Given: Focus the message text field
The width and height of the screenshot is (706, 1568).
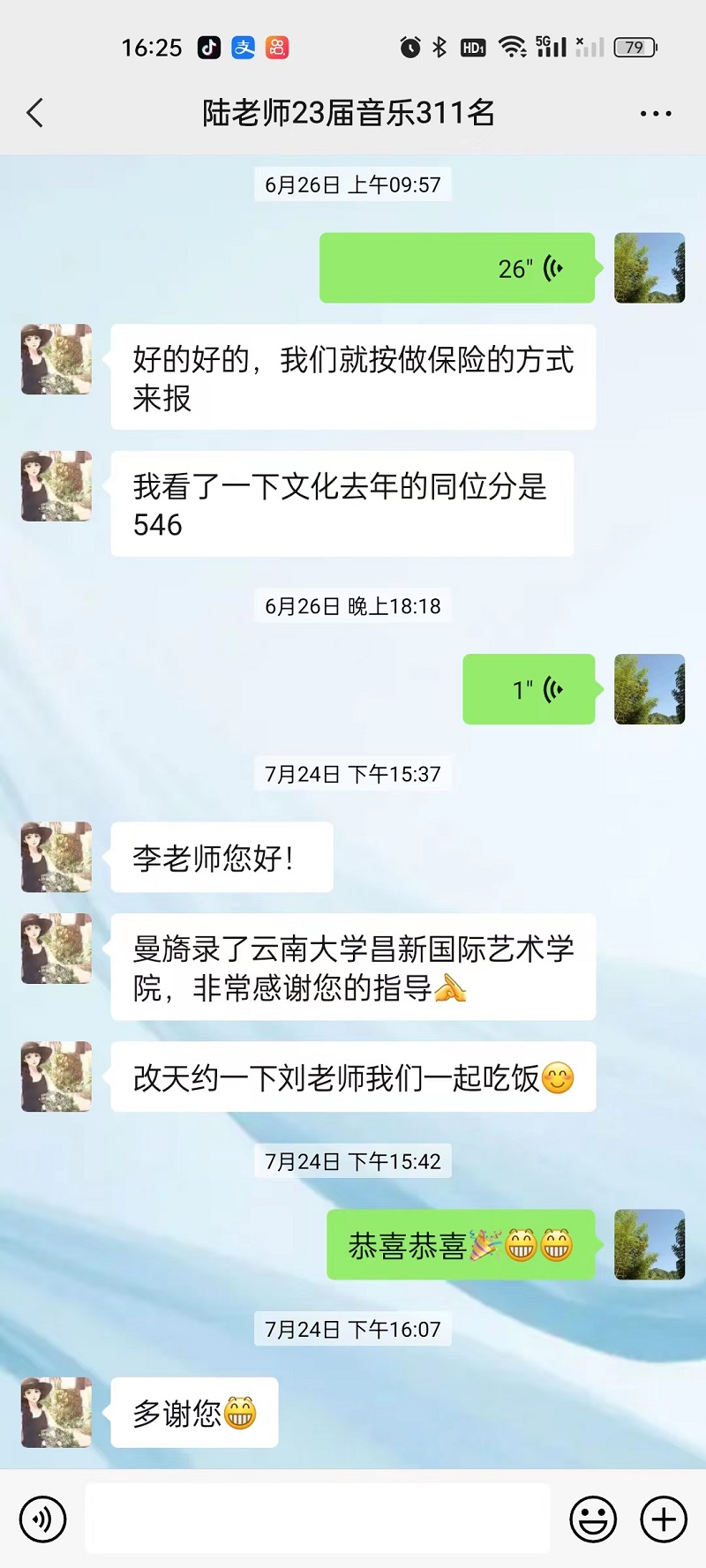Looking at the screenshot, I should 318,1519.
